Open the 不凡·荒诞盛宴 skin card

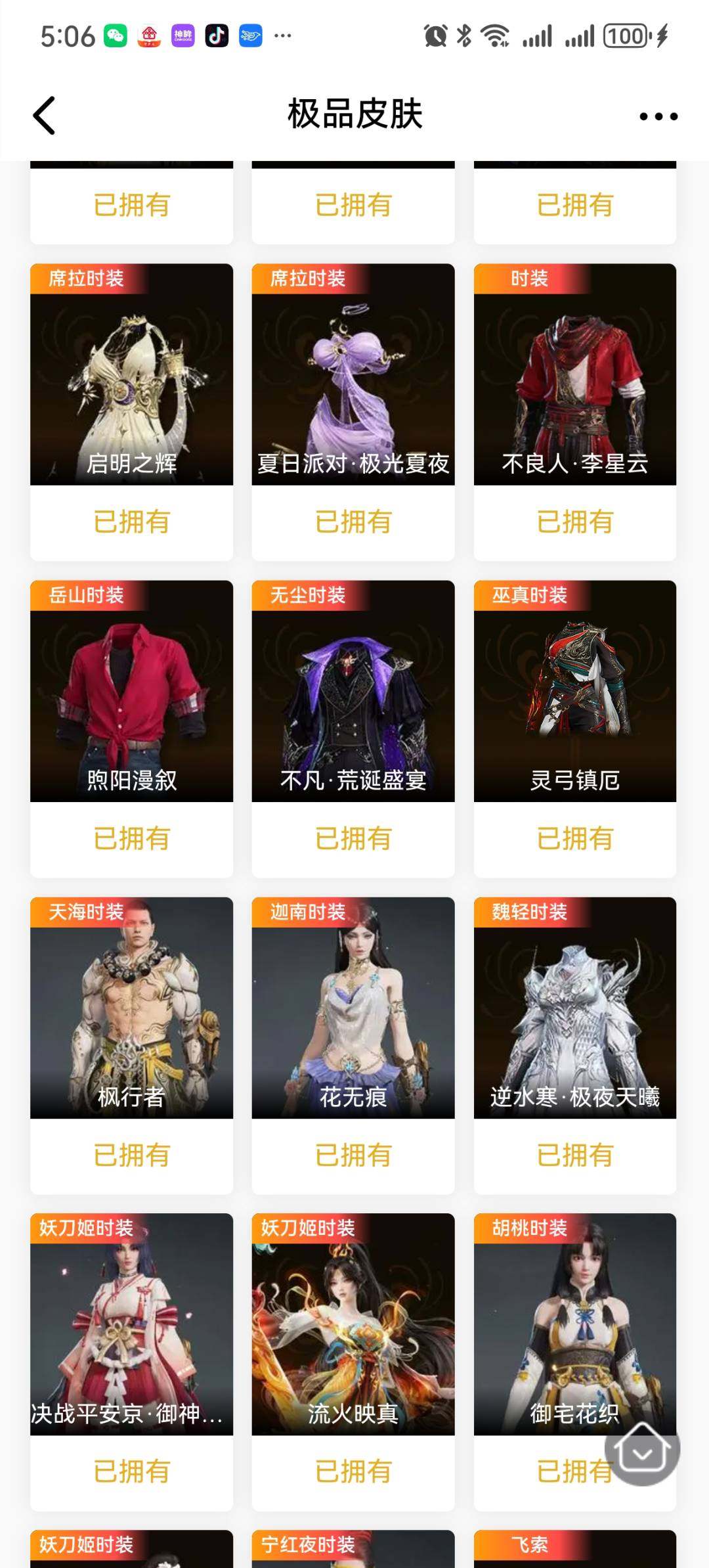point(353,696)
